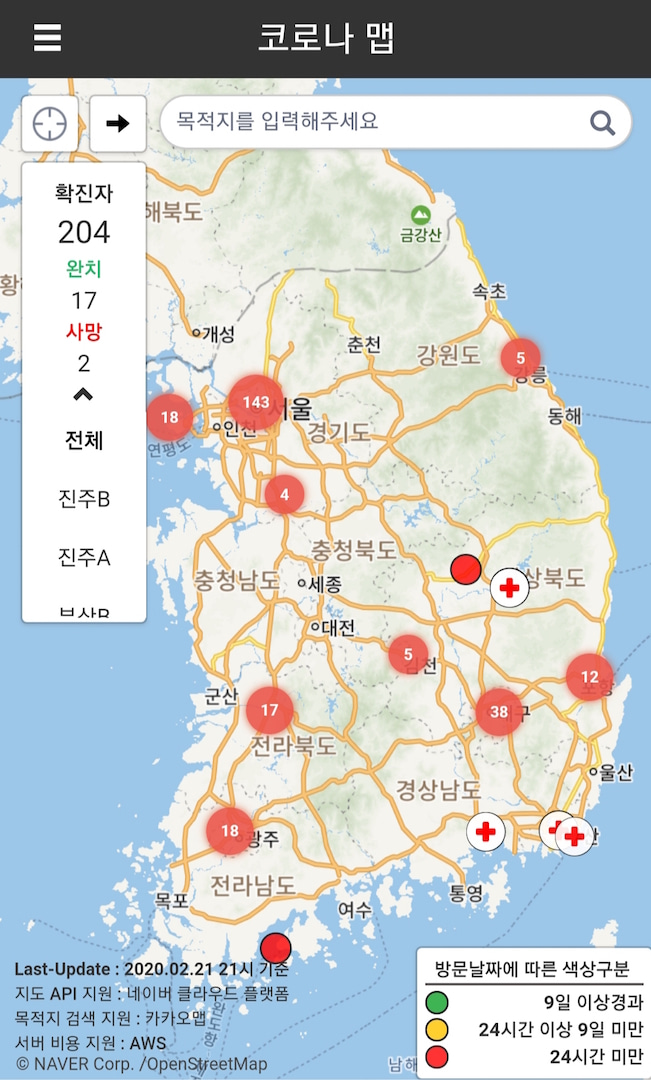Viewport: 651px width, 1080px height.
Task: Open the 143 cluster near Seoul
Action: click(256, 402)
